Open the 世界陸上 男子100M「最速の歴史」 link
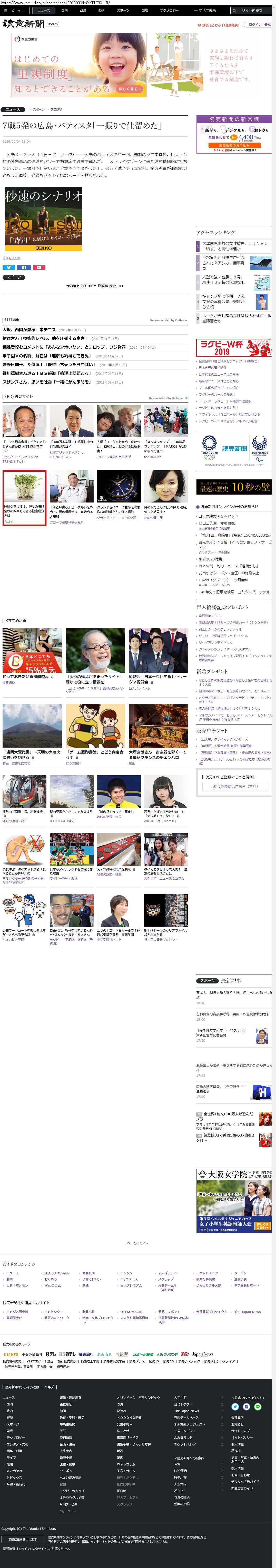Screen dimensions: 276x1568 coord(95,286)
